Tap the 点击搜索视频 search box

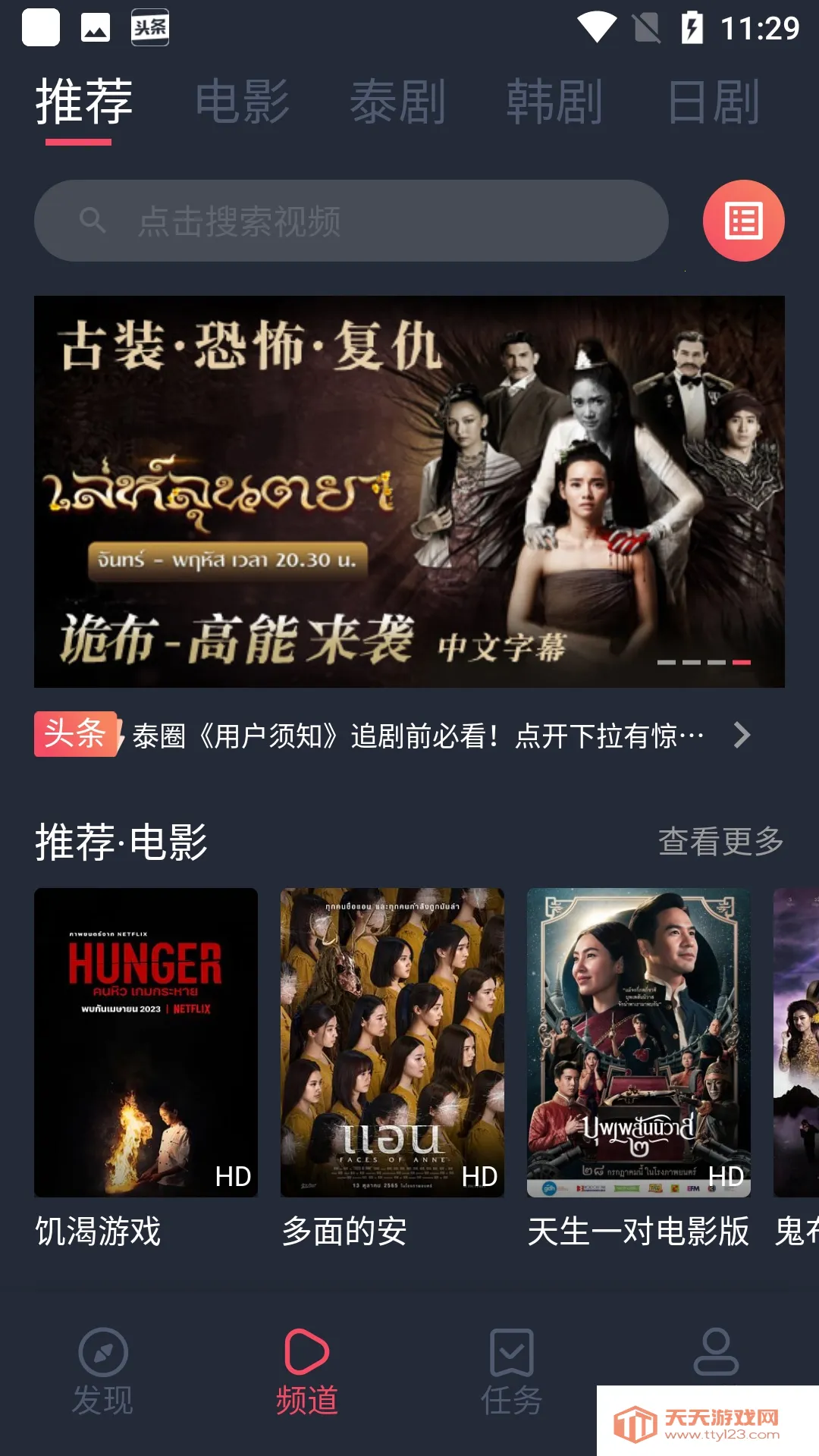point(350,221)
